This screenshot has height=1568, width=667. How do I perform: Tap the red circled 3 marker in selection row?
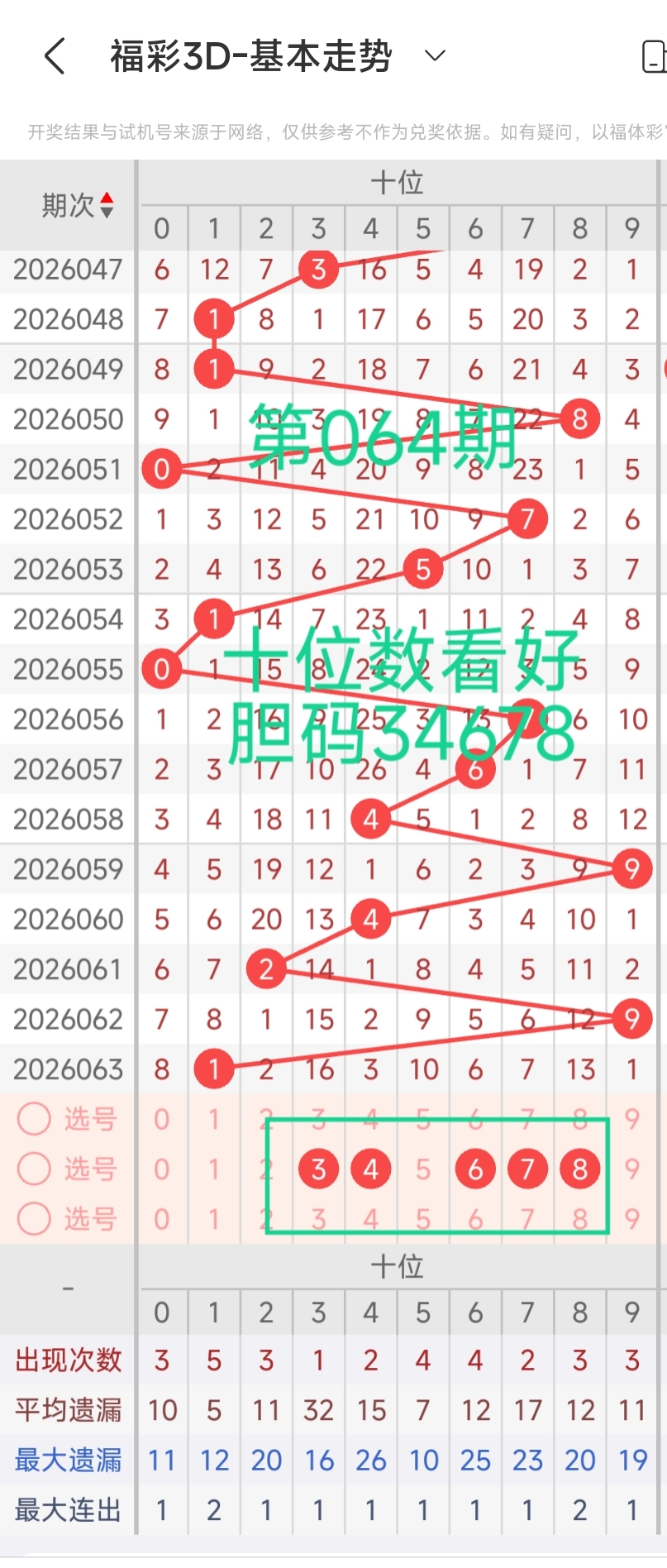tap(317, 1169)
